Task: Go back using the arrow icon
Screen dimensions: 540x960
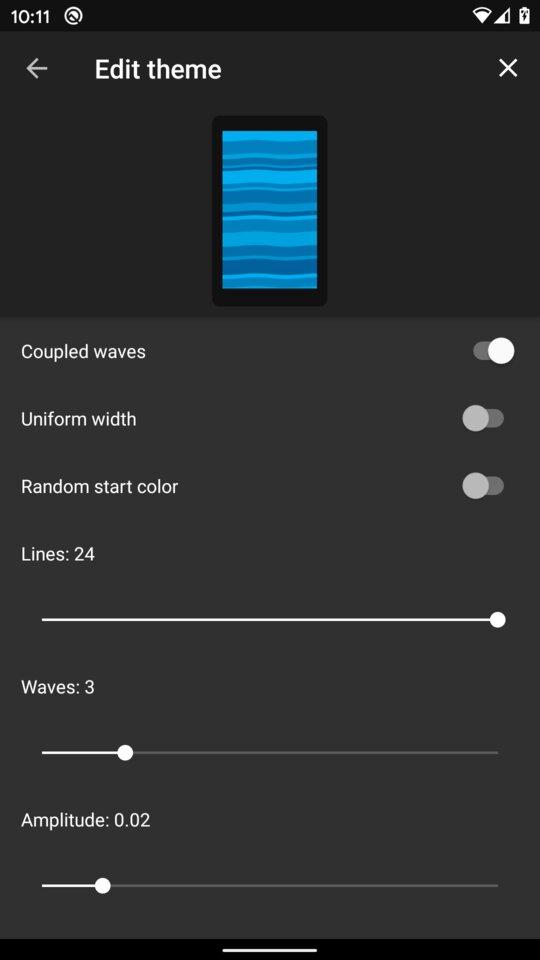Action: (x=37, y=69)
